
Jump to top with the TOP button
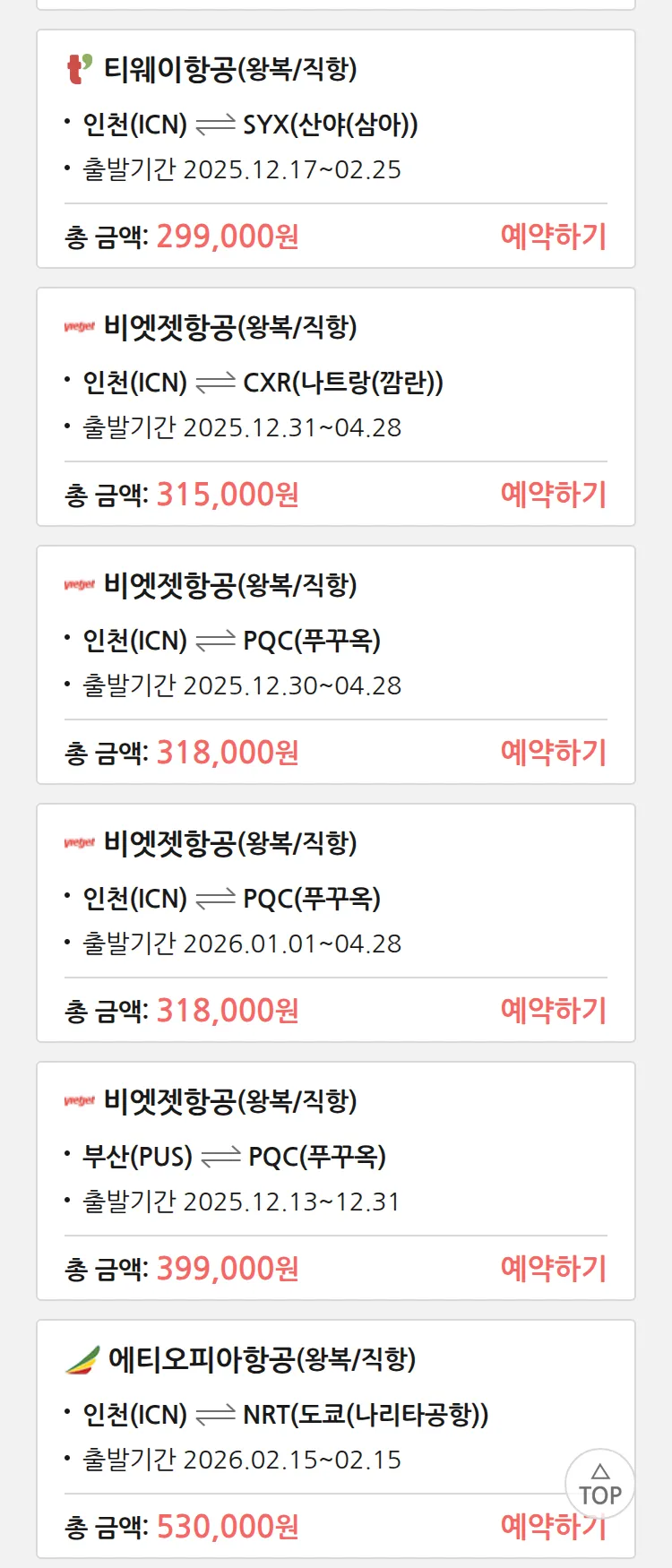point(599,1485)
